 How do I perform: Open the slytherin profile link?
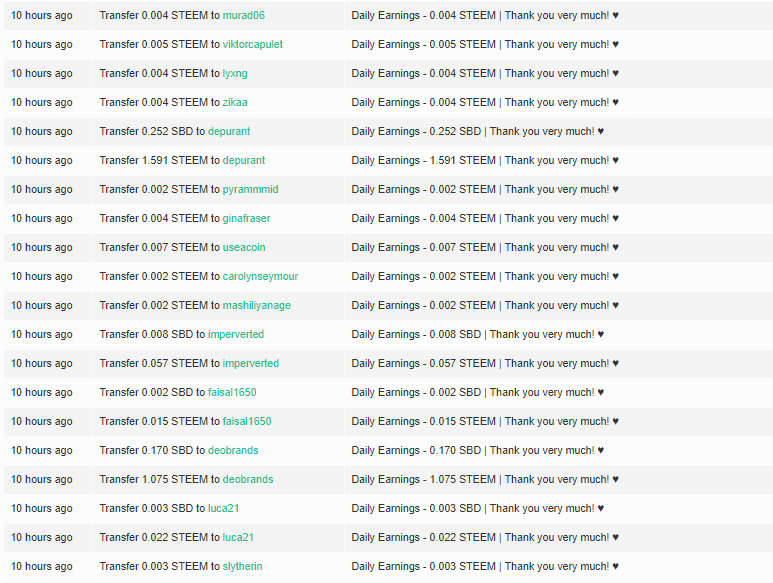[242, 567]
